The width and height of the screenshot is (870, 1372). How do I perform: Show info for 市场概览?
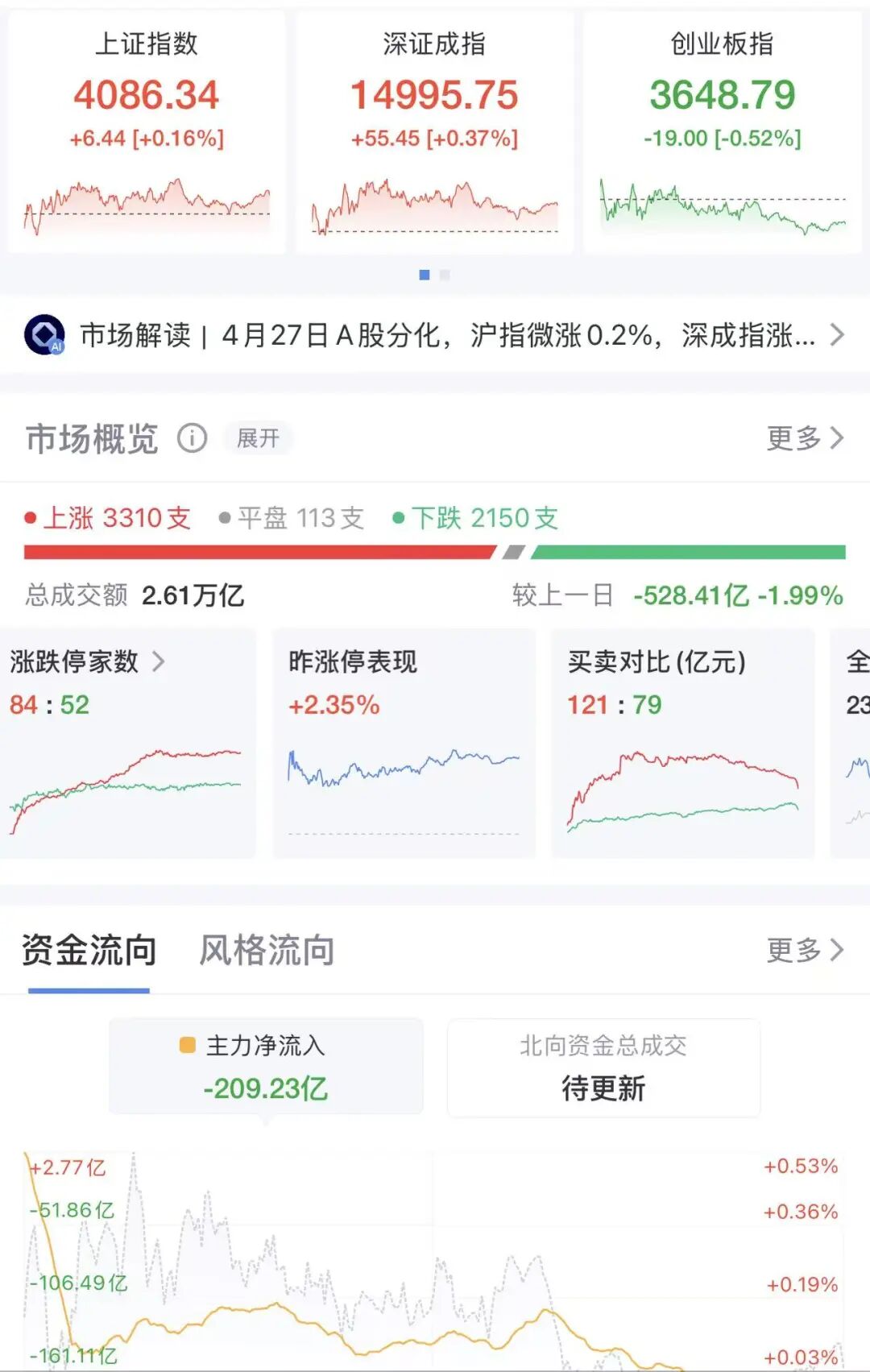(193, 438)
